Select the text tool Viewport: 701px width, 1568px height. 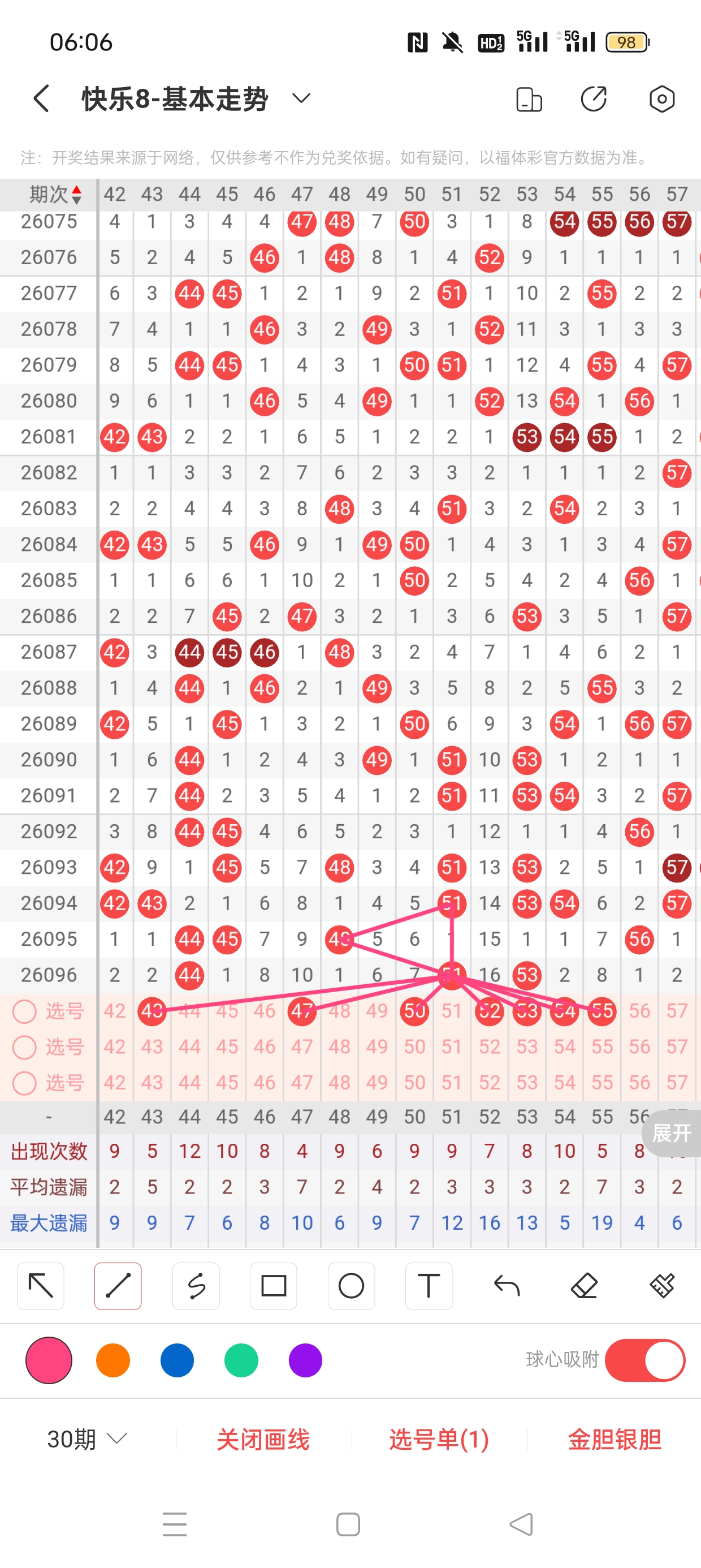click(x=429, y=1286)
